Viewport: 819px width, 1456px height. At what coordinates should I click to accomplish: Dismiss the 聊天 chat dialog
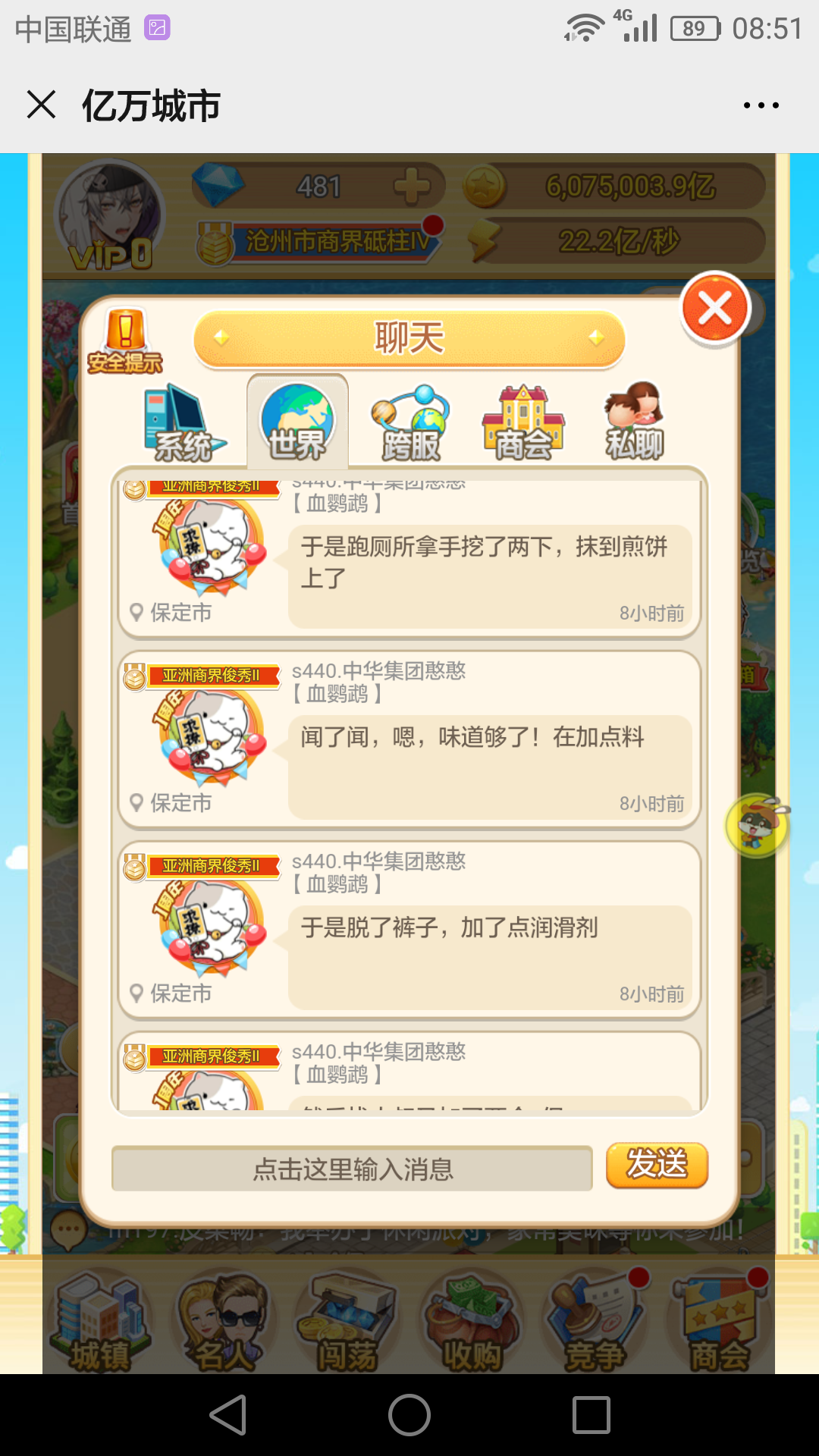[x=715, y=309]
